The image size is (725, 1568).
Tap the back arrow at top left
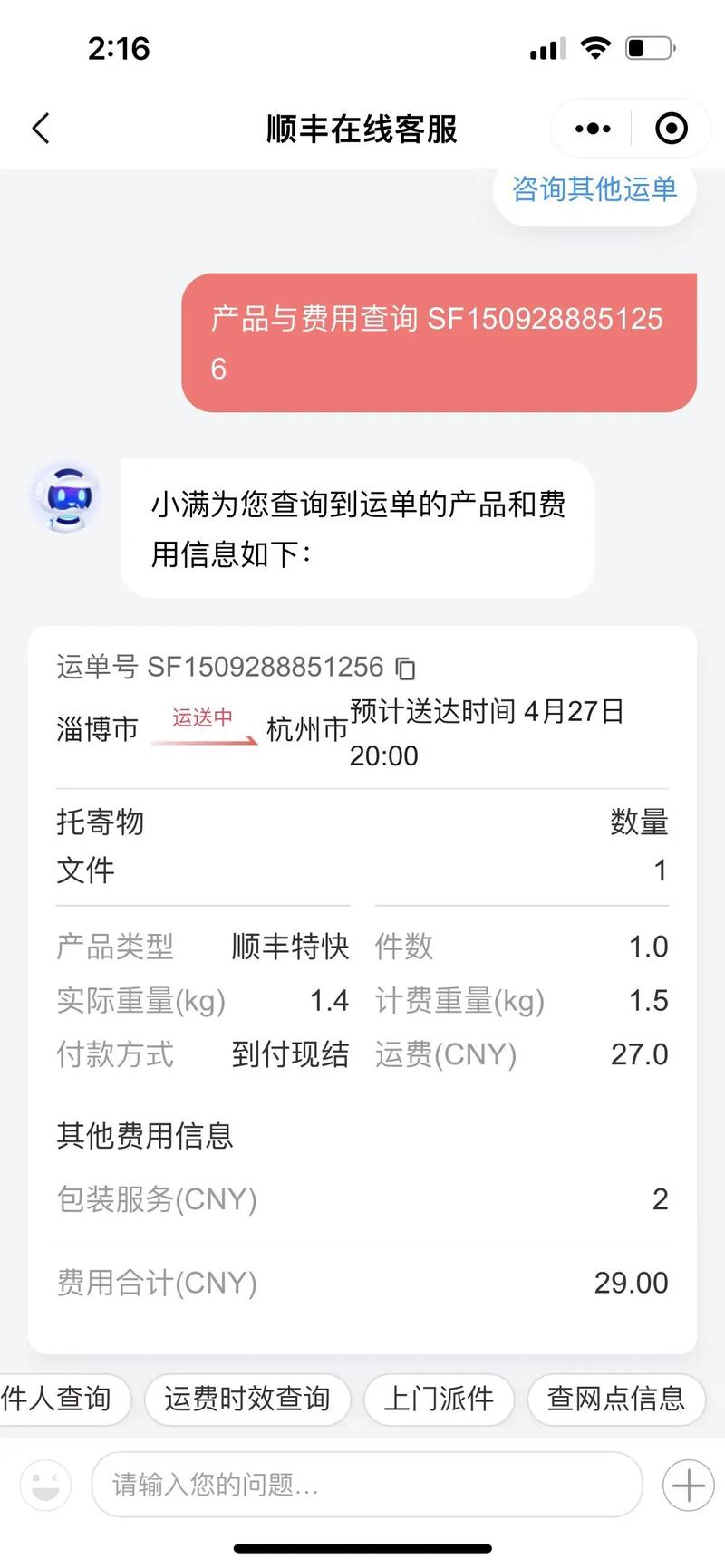tap(40, 129)
